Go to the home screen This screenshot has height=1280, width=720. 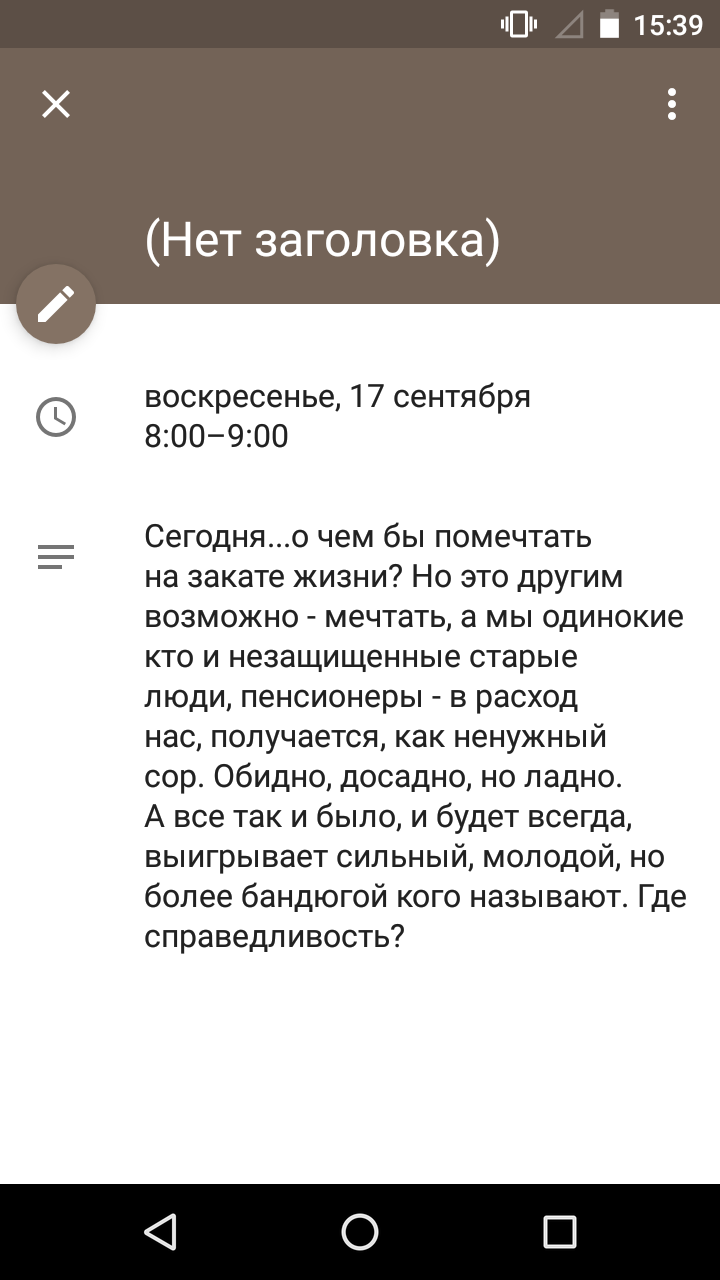click(x=360, y=1232)
